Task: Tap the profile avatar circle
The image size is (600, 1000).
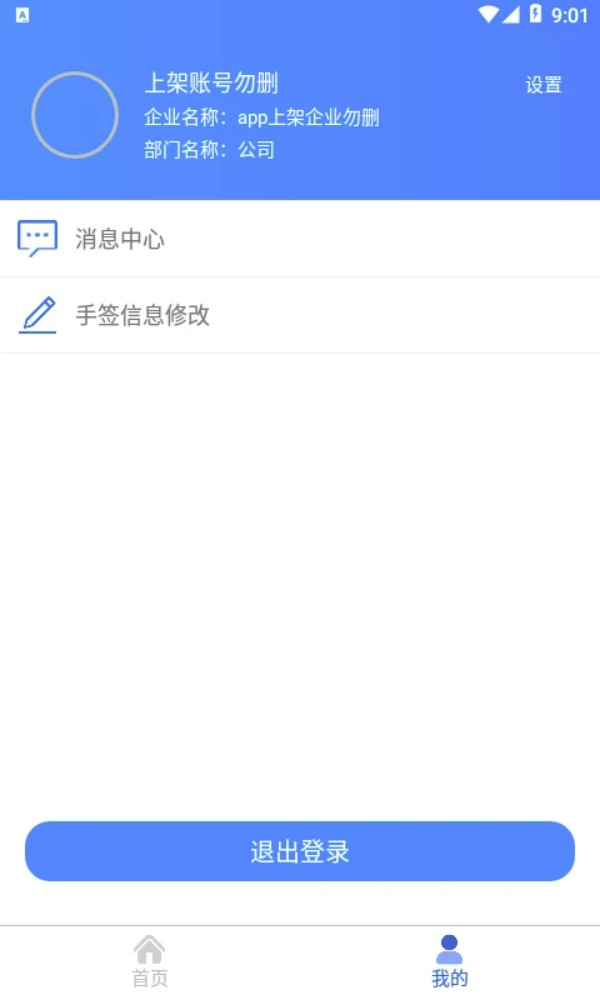Action: click(75, 115)
